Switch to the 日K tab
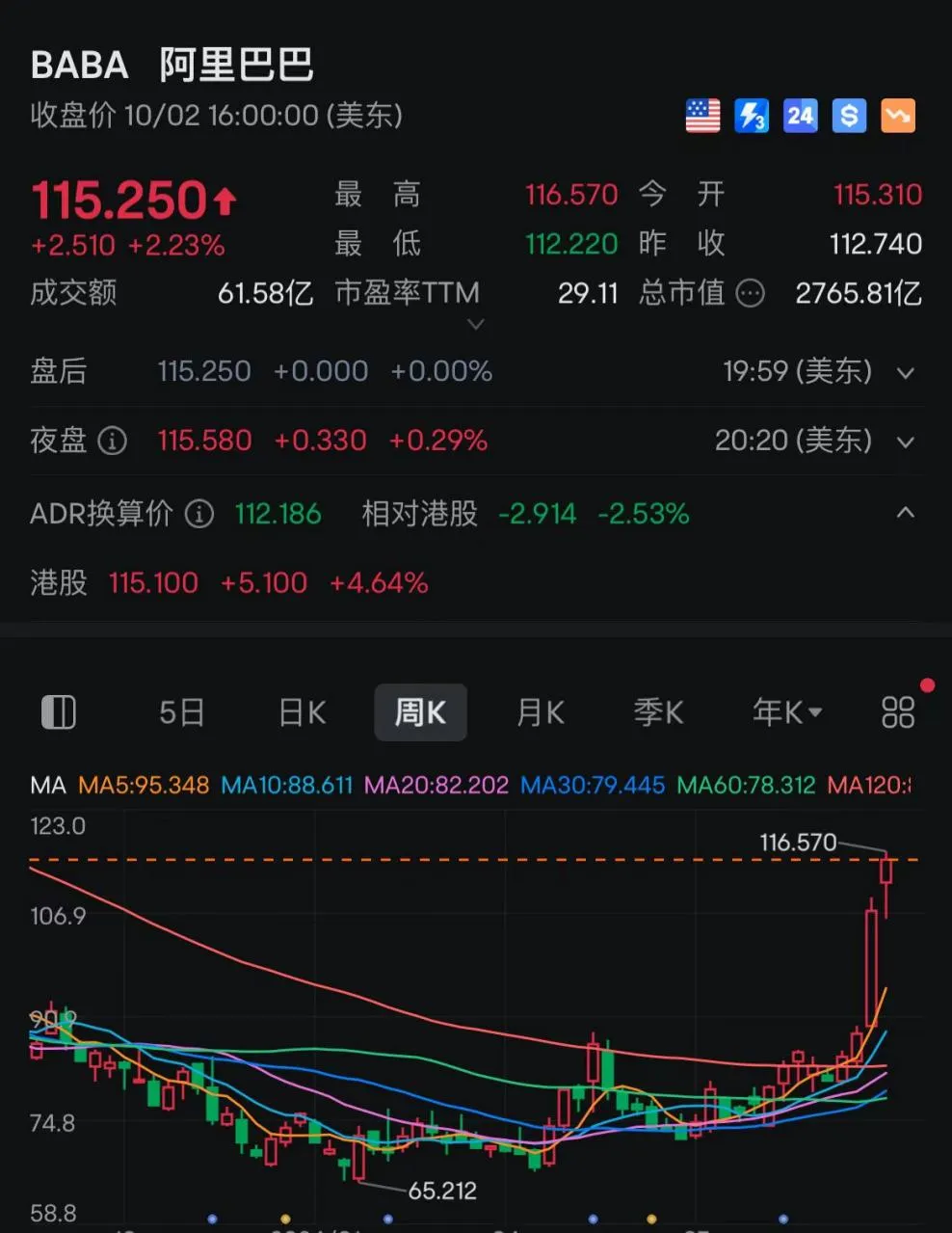Image resolution: width=952 pixels, height=1233 pixels. tap(301, 712)
